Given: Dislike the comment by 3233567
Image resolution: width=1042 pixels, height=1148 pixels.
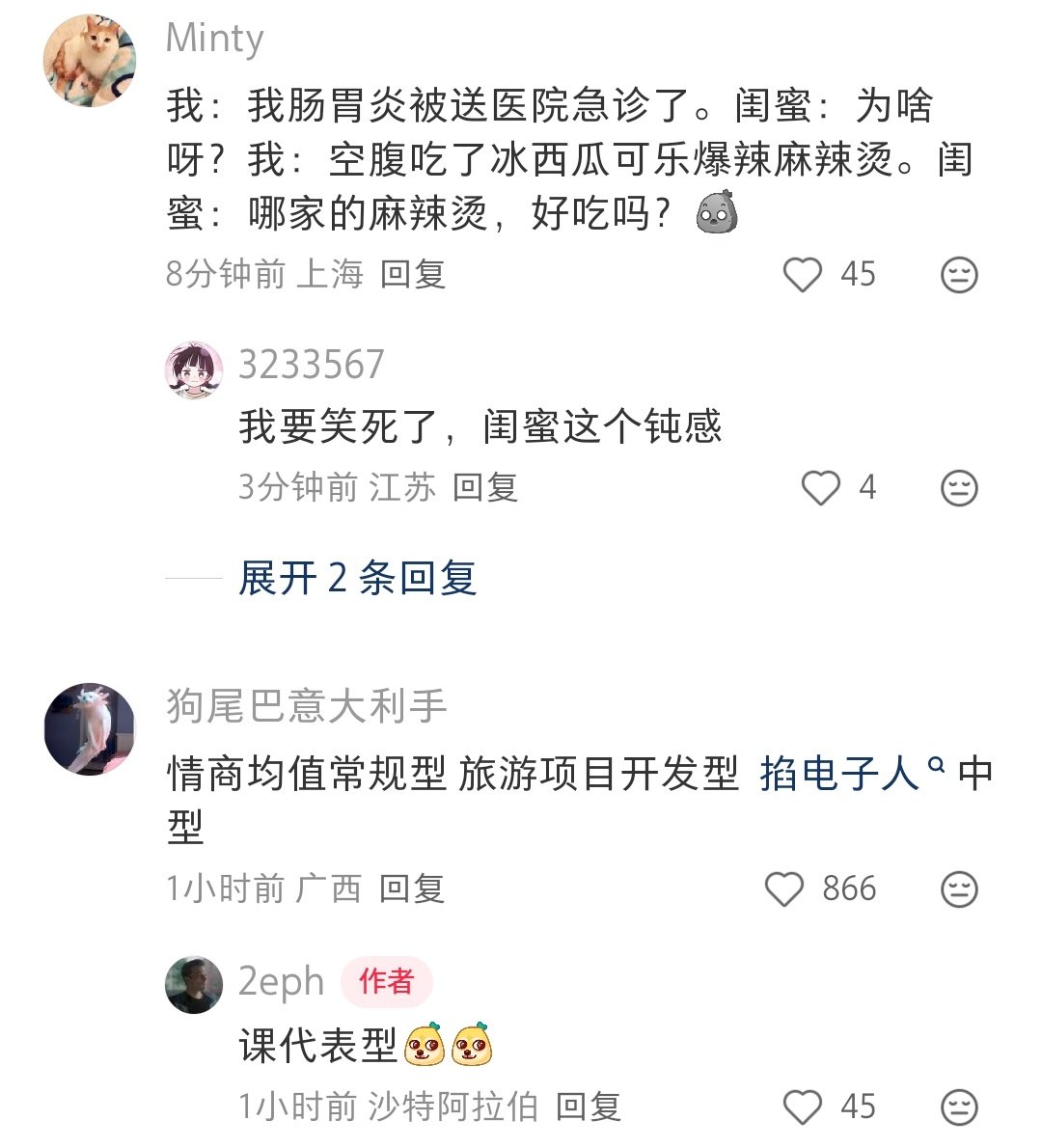Looking at the screenshot, I should click(959, 488).
